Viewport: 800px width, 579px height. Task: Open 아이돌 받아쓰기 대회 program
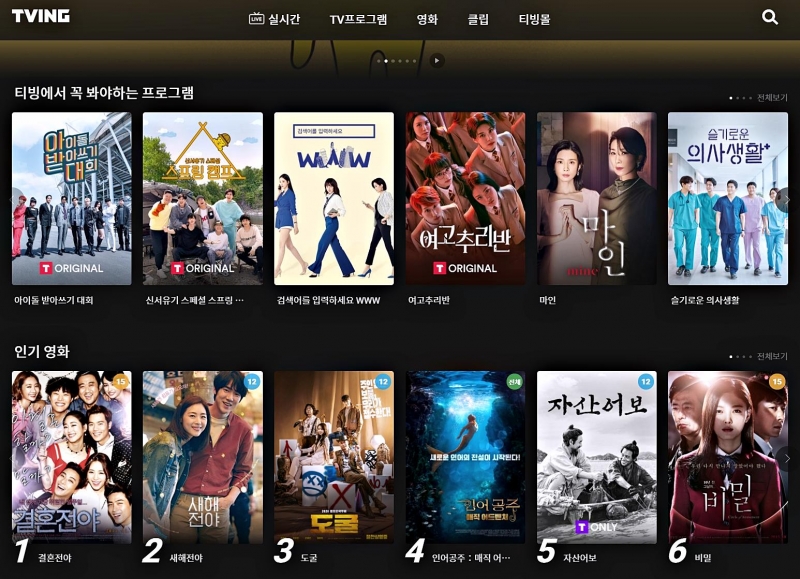71,198
